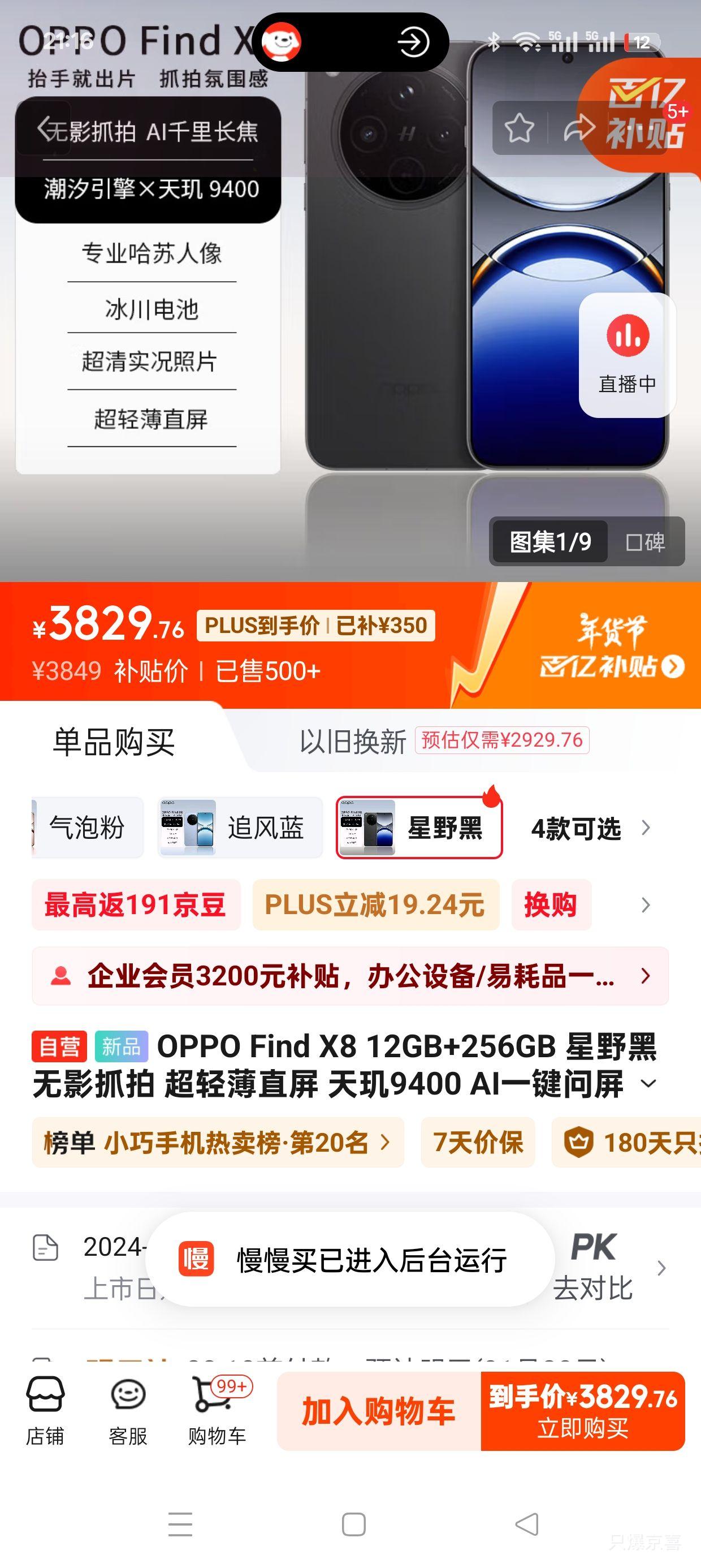This screenshot has height=1568, width=701.
Task: Select the 追风蓝 color option
Action: click(240, 828)
